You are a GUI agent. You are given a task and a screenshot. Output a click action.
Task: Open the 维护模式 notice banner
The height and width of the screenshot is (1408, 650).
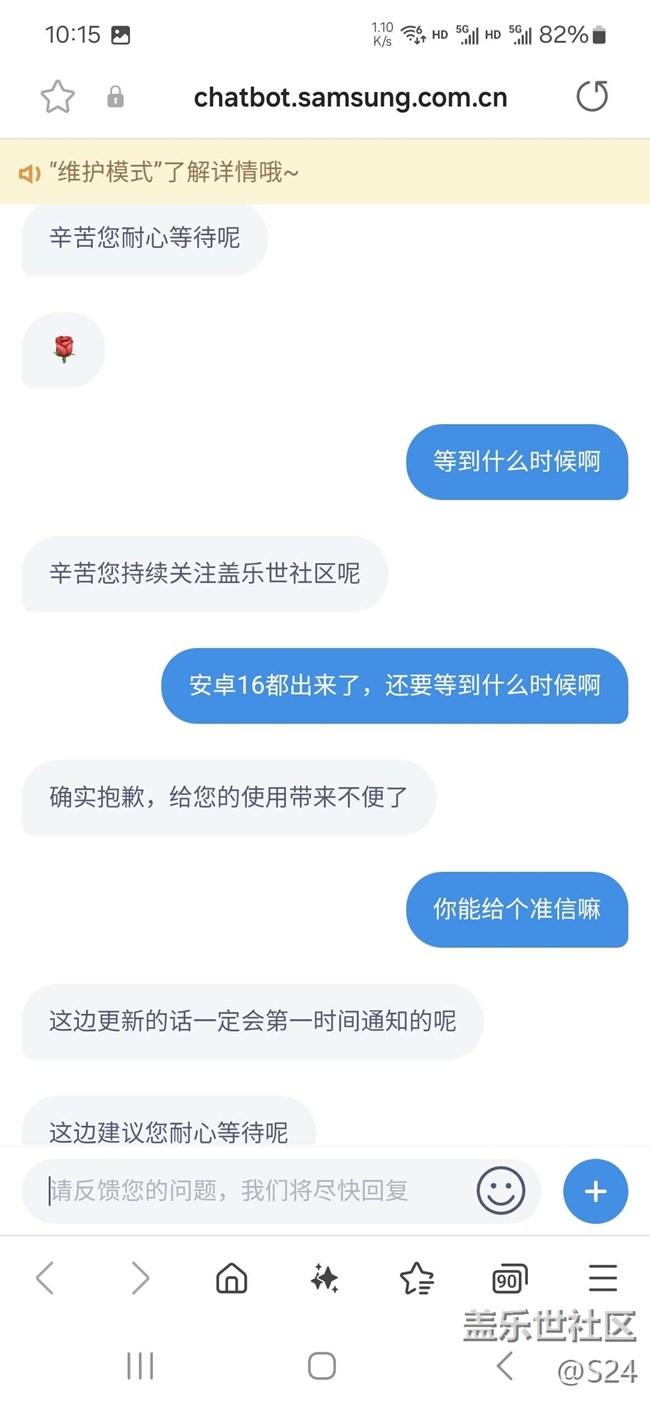pos(325,173)
